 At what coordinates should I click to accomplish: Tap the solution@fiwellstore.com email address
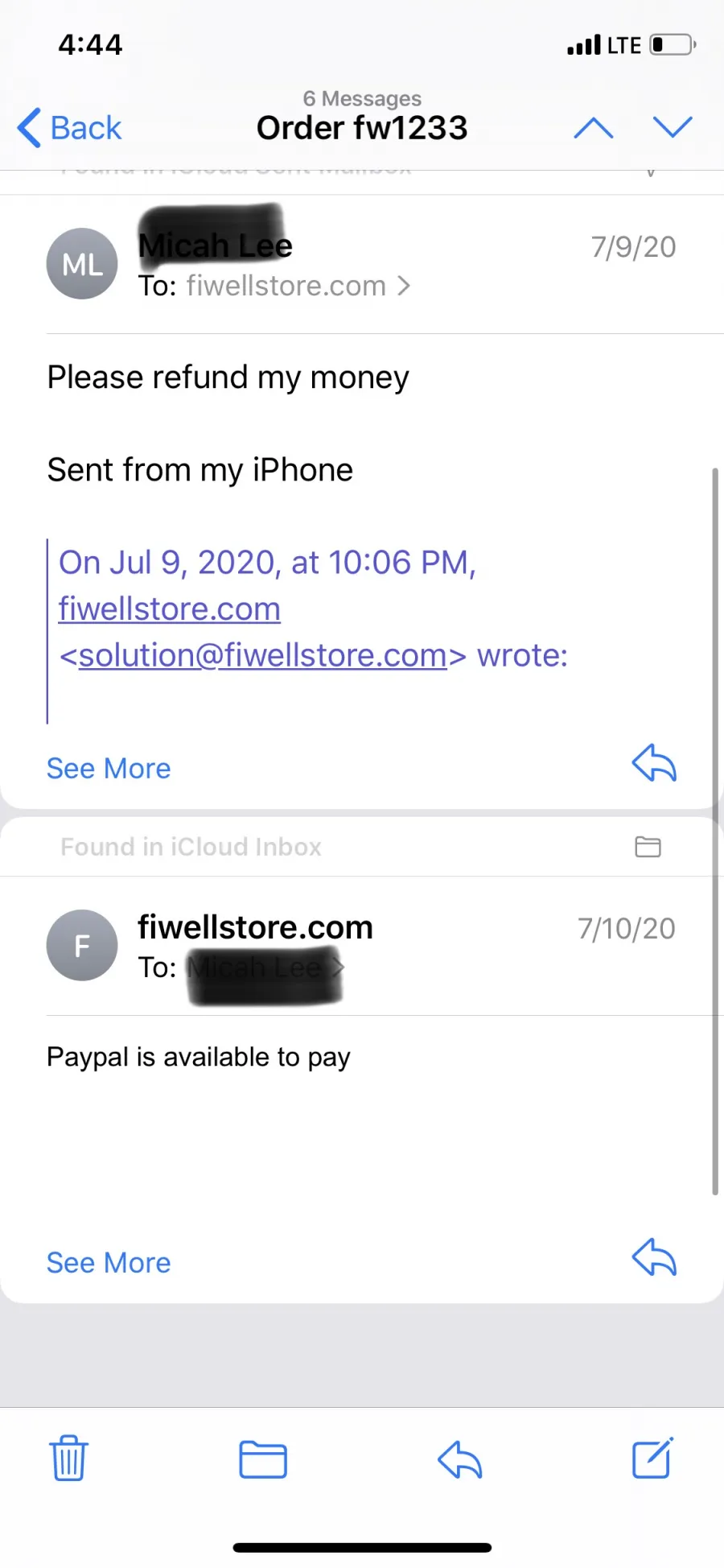(262, 655)
